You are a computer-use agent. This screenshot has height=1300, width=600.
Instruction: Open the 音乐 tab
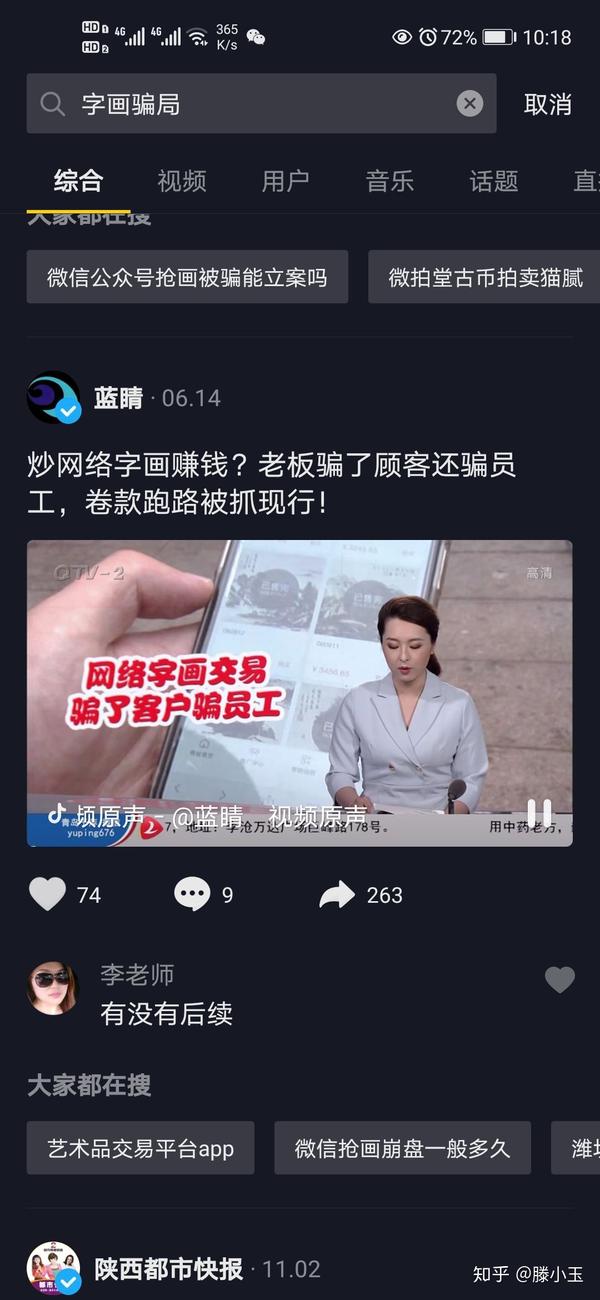[390, 181]
